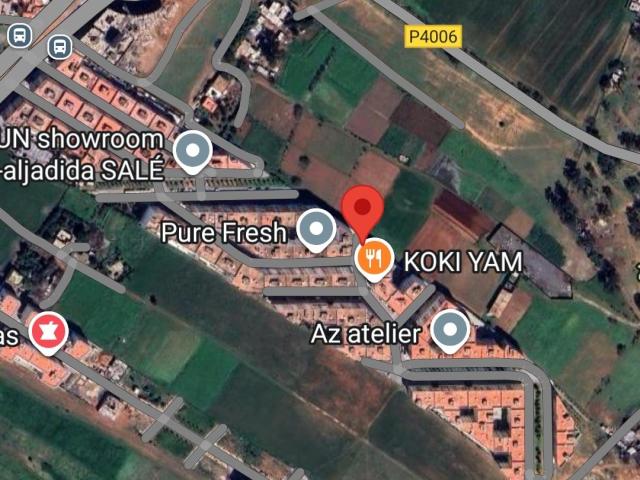Select the red pharmacy marker
Viewport: 640px width, 480px height.
pos(47,331)
